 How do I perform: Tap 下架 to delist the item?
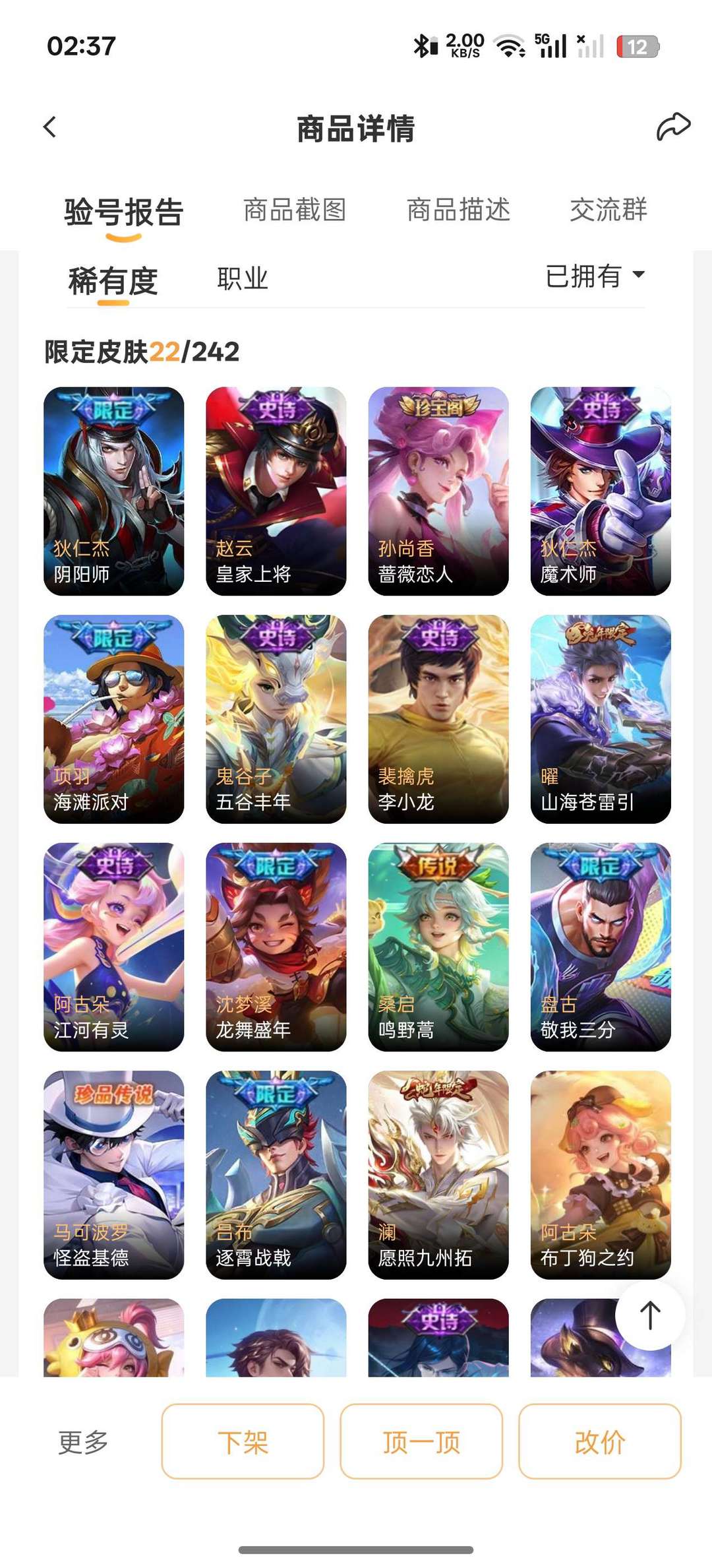[243, 1442]
